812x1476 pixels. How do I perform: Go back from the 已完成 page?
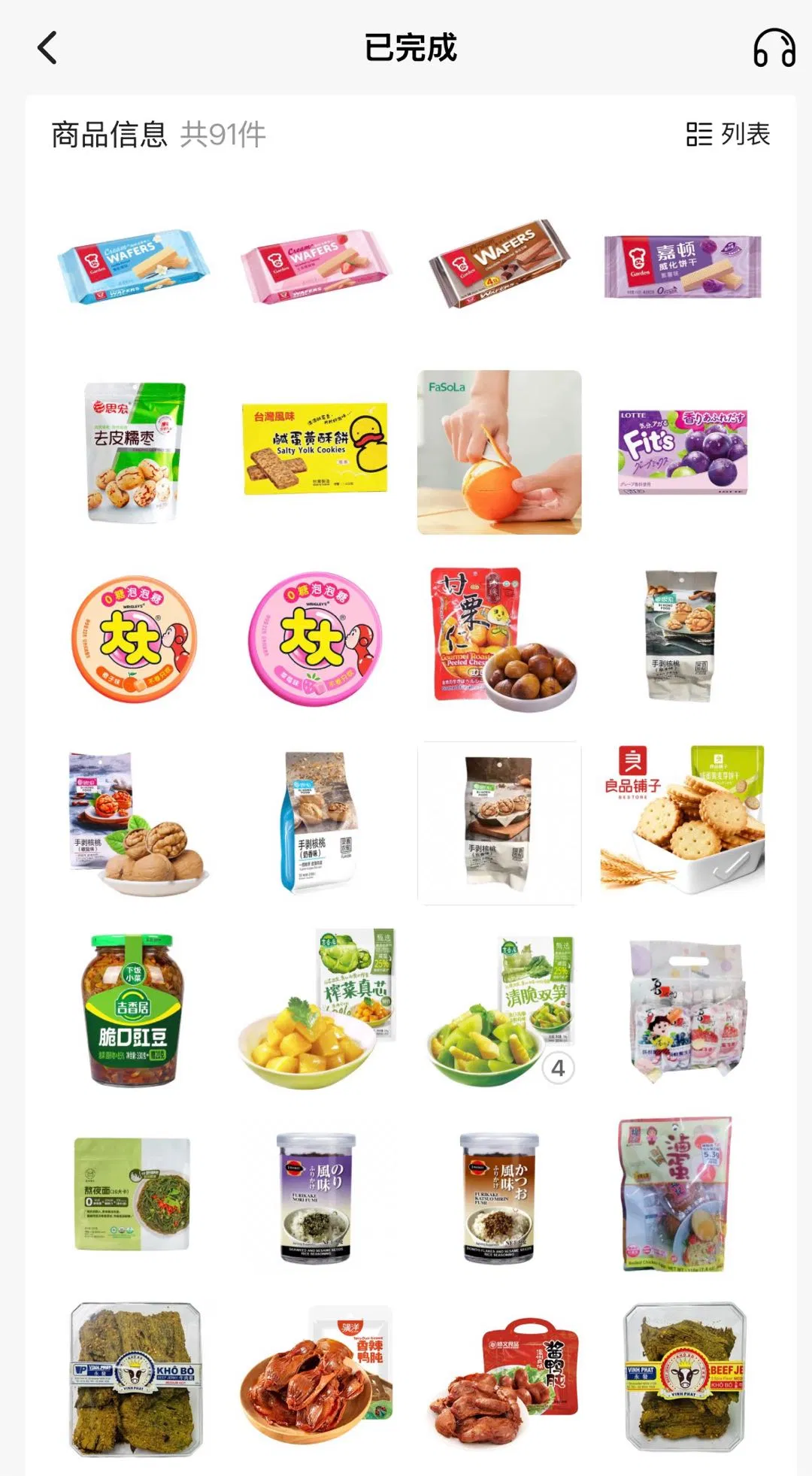(47, 48)
